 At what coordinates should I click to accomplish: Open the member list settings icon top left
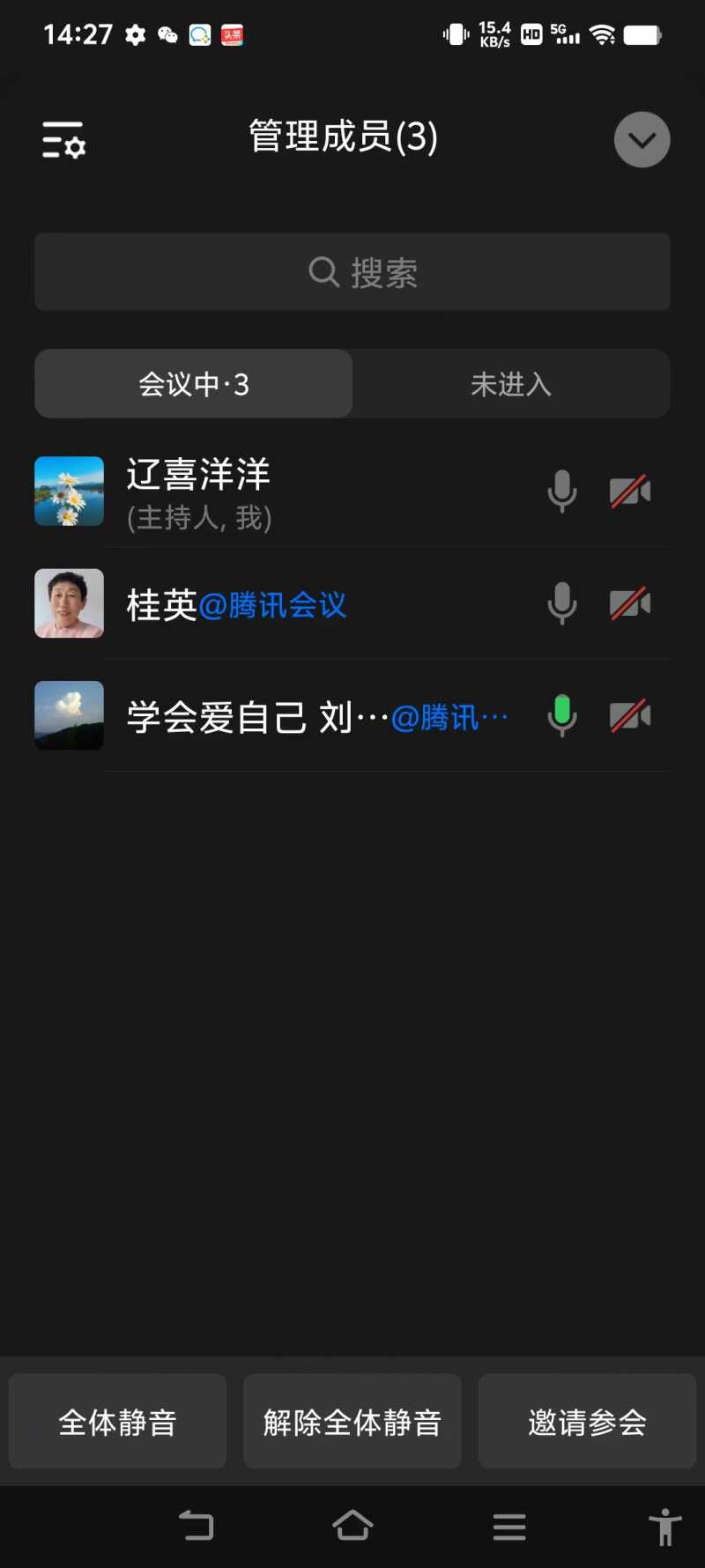(x=63, y=139)
